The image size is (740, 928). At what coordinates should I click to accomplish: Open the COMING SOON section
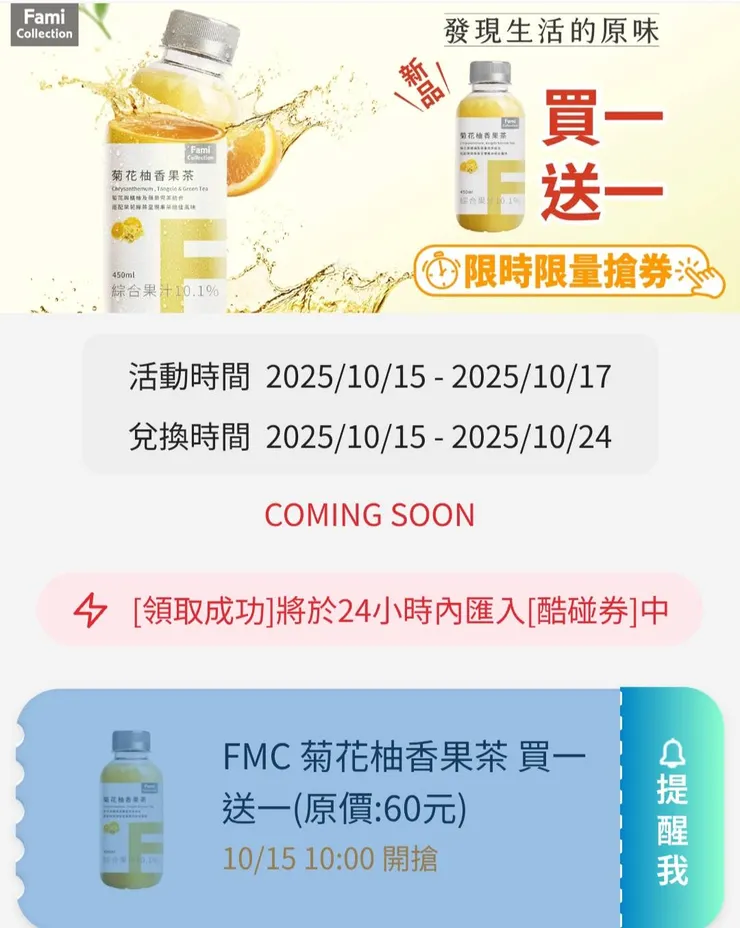click(x=370, y=516)
